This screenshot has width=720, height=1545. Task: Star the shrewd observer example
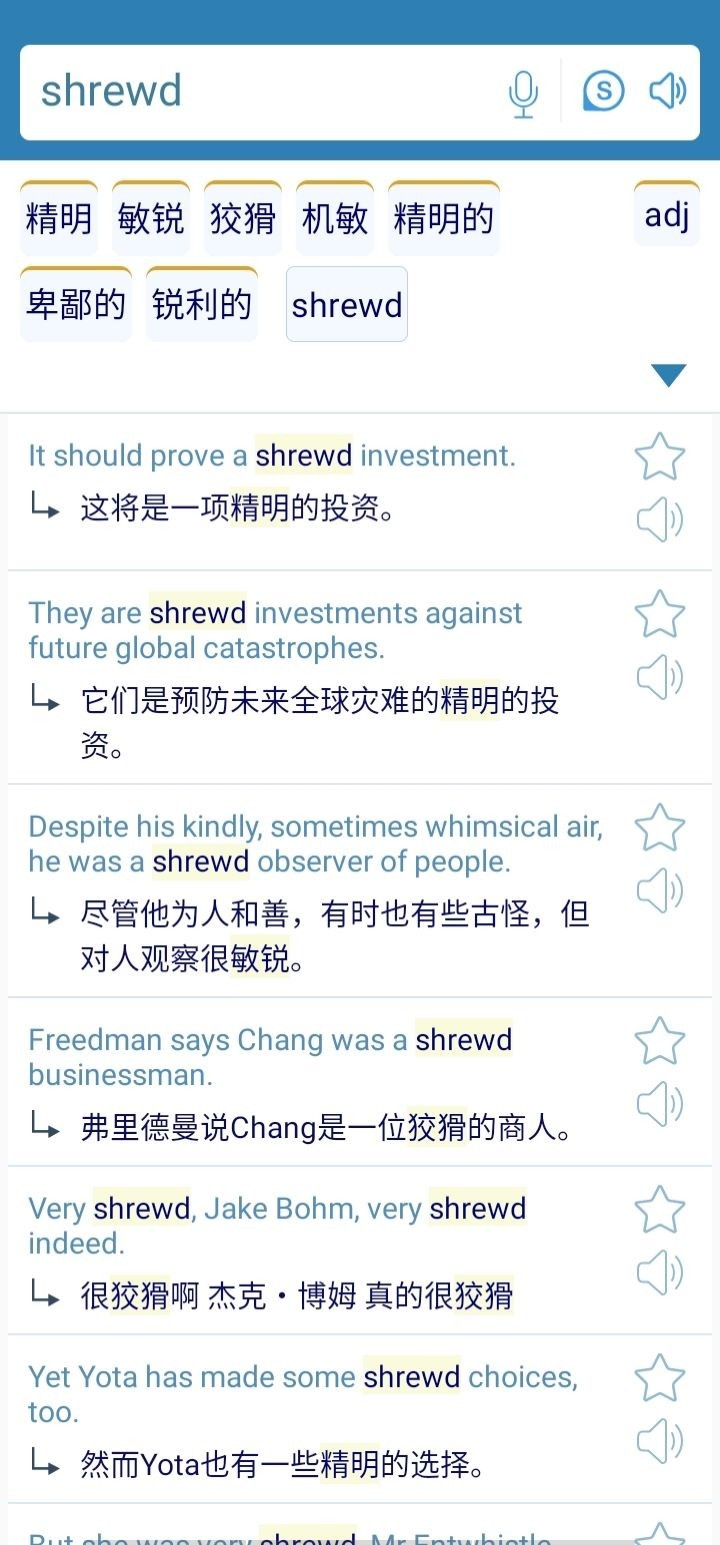coord(660,827)
